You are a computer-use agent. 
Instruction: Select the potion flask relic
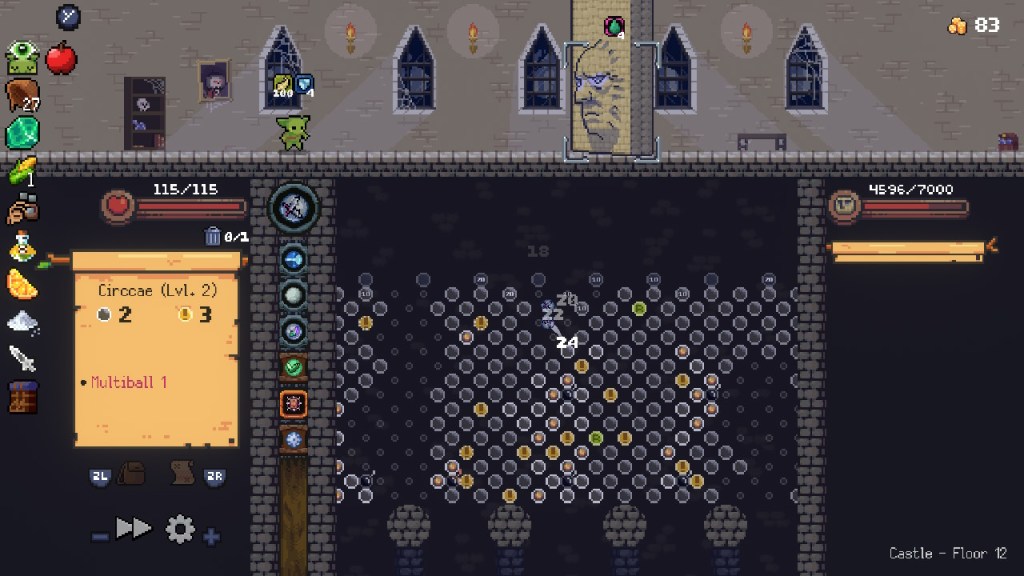click(22, 246)
